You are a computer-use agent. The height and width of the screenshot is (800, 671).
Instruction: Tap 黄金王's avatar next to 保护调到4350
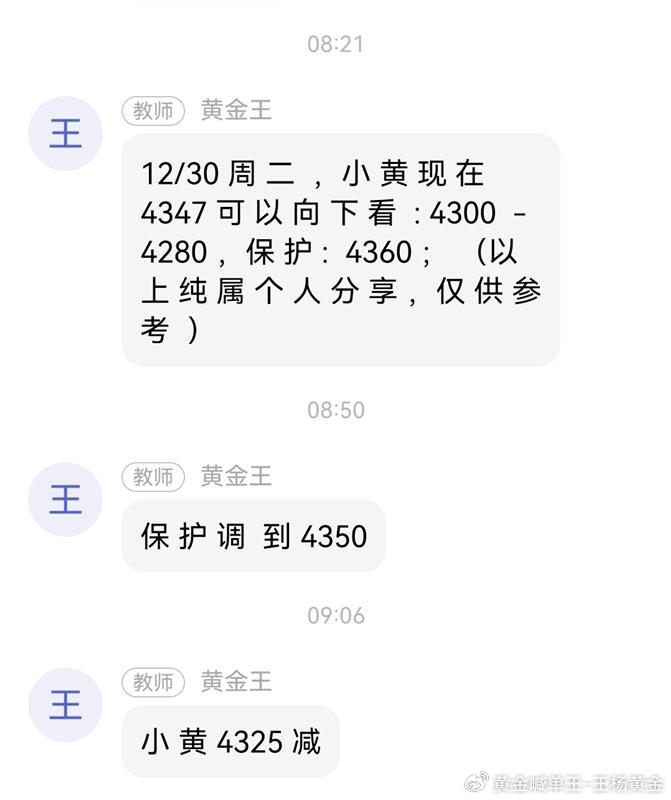pyautogui.click(x=65, y=499)
